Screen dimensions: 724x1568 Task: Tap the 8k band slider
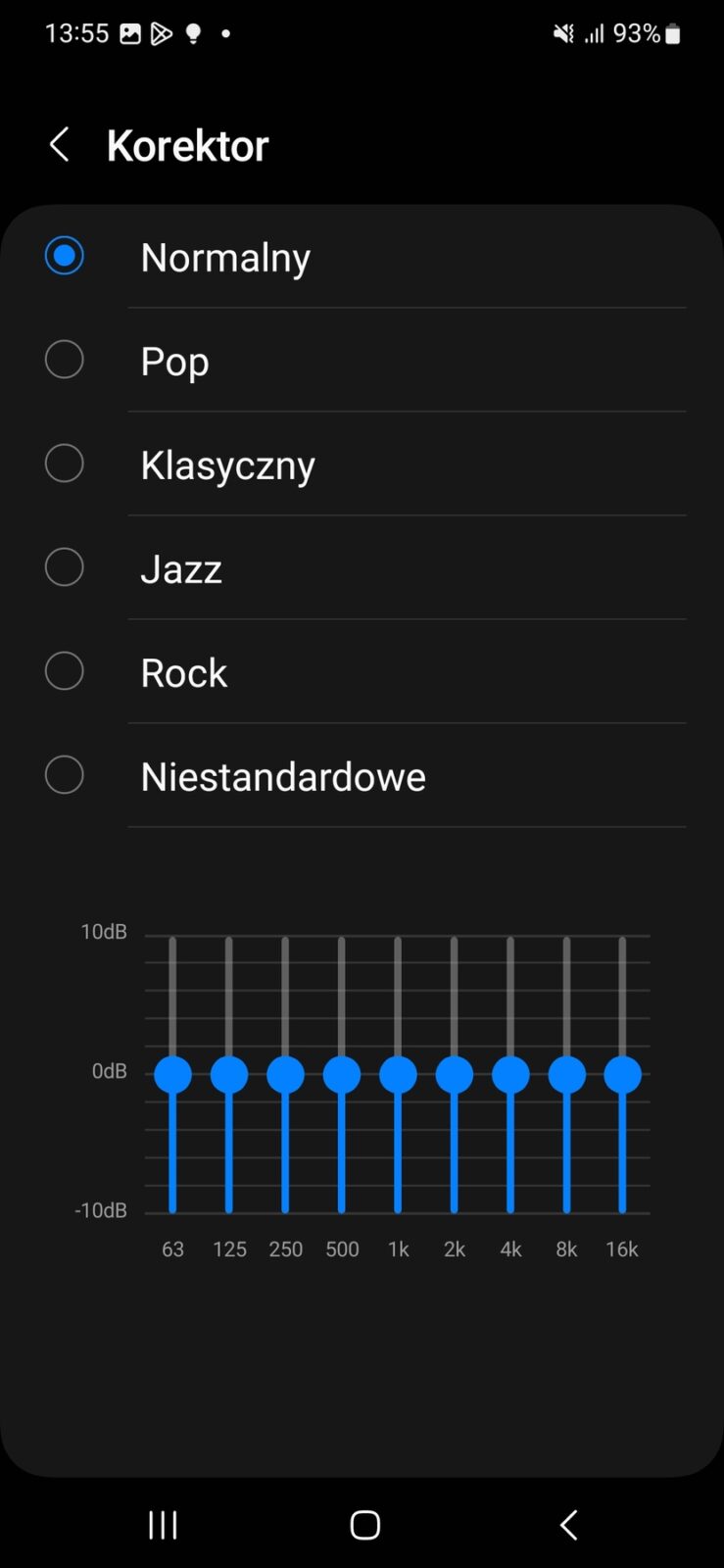(566, 1074)
